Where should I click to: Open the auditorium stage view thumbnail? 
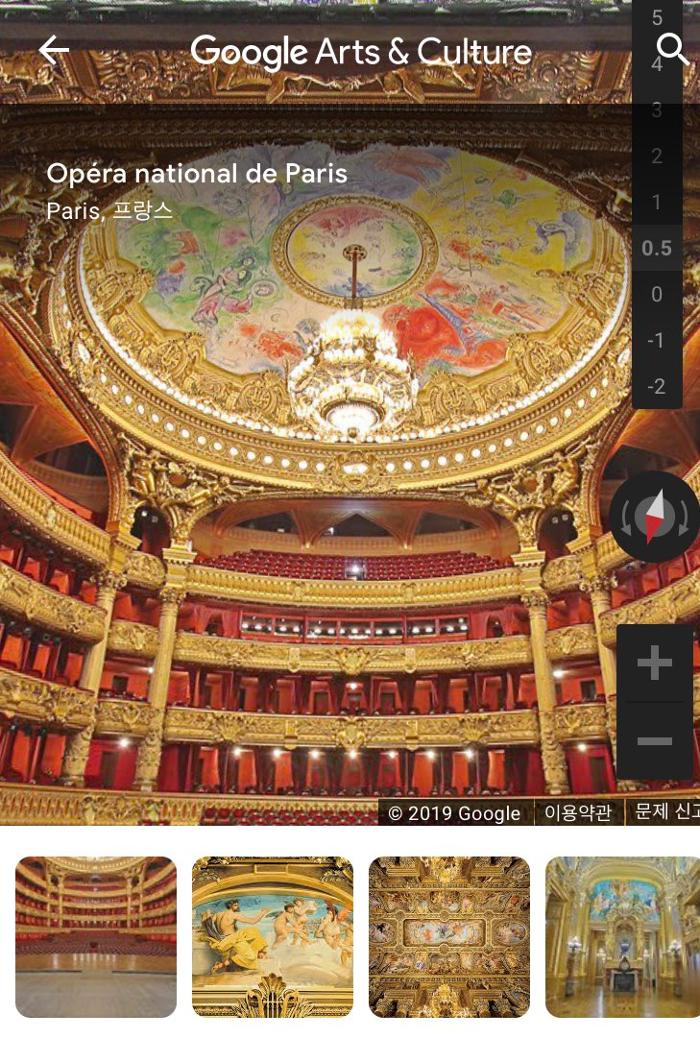point(96,937)
